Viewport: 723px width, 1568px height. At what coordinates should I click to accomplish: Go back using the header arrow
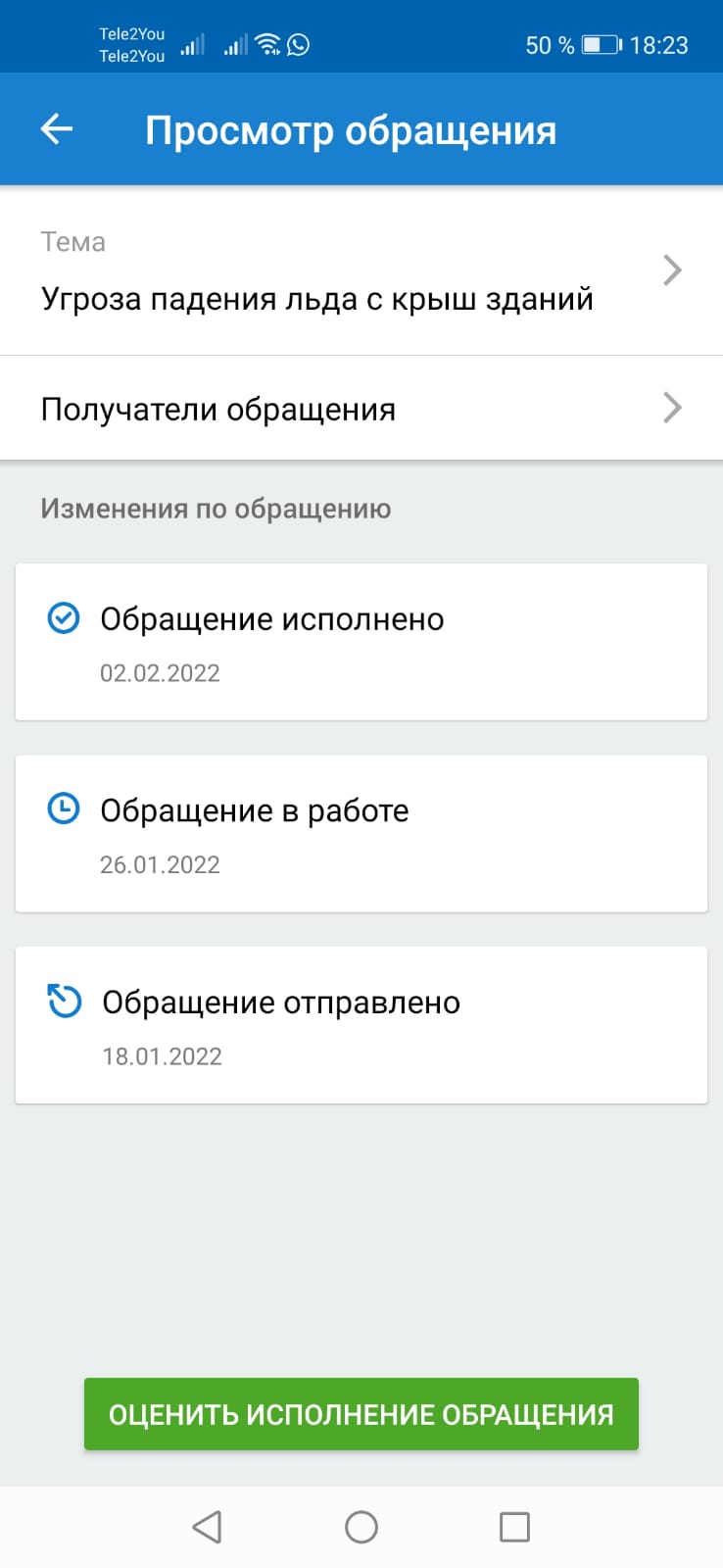[57, 129]
